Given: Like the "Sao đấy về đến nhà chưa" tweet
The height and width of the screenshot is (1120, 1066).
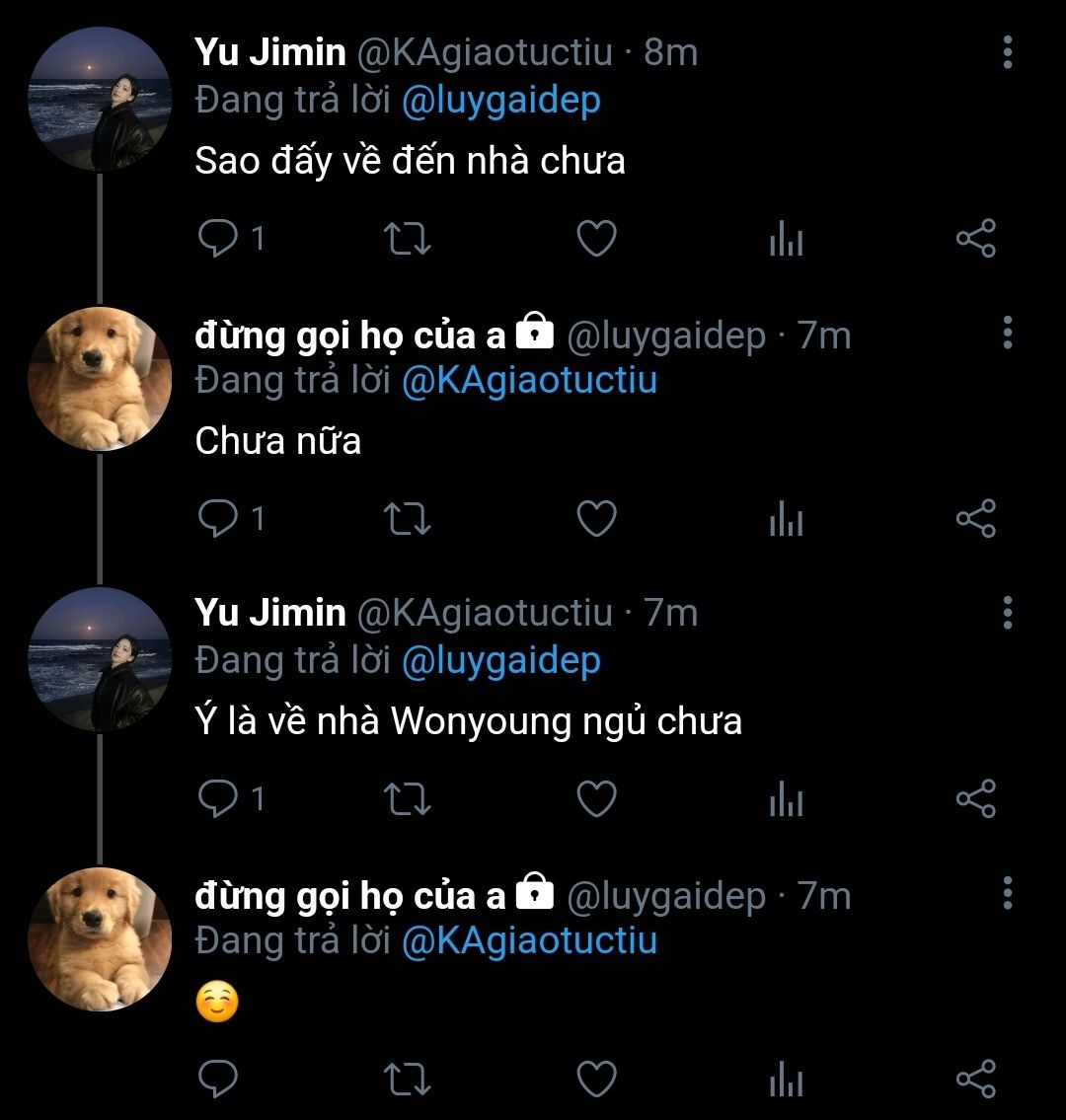Looking at the screenshot, I should tap(596, 239).
